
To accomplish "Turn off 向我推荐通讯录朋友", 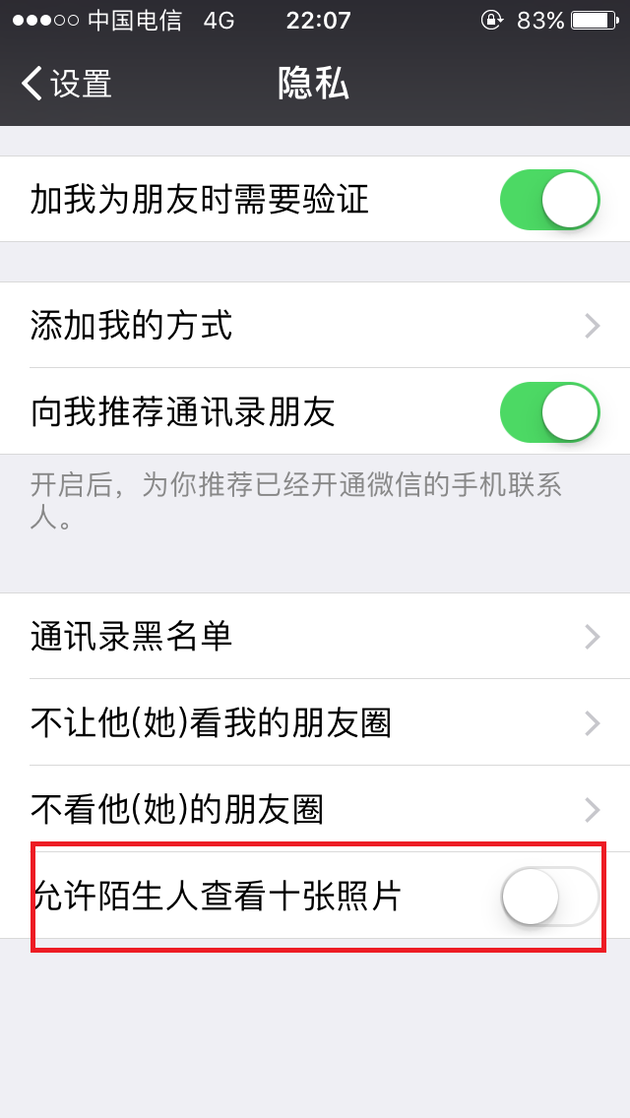I will click(549, 412).
